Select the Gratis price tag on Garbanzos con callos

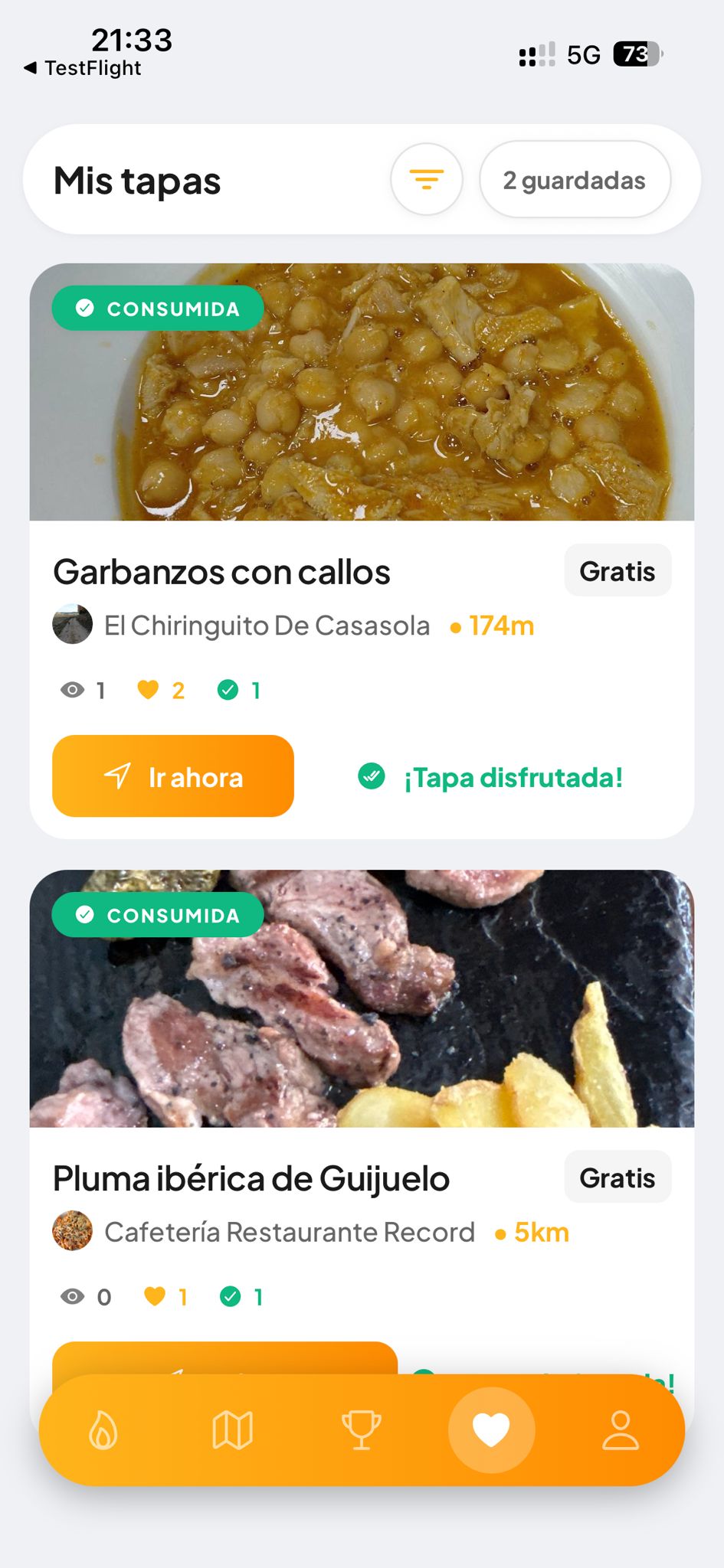tap(618, 570)
